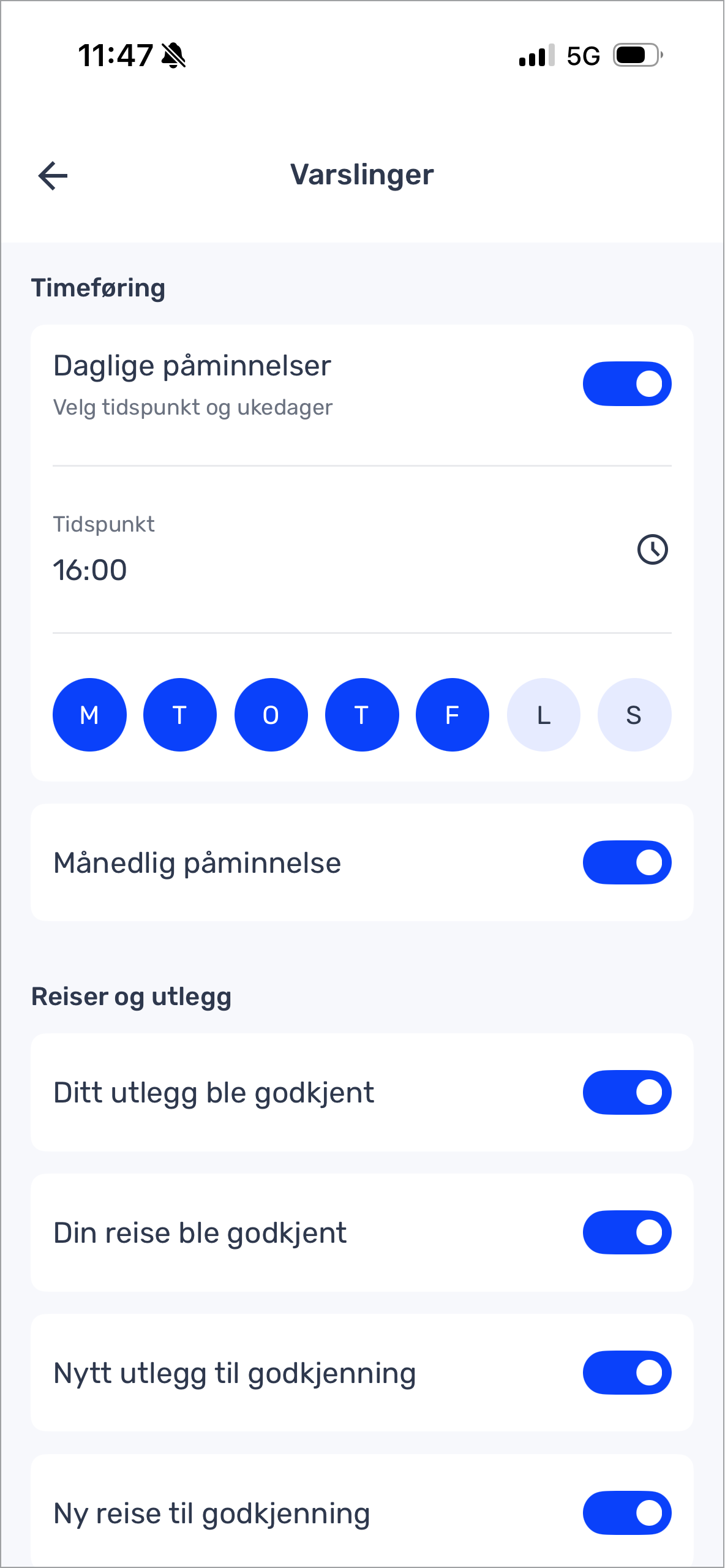Toggle off Ditt utlegg ble godkjent
The image size is (725, 1568).
(x=626, y=1092)
